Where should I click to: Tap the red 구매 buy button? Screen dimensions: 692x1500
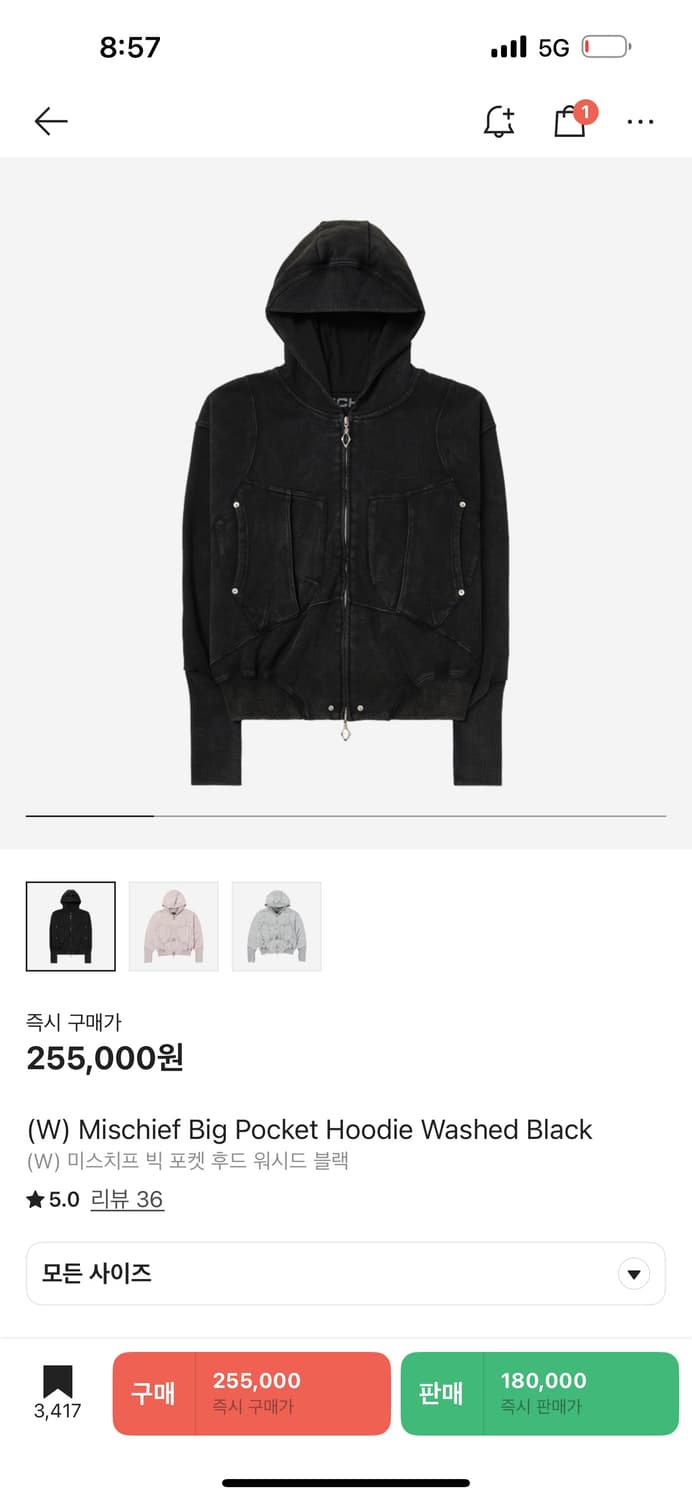pyautogui.click(x=251, y=1393)
